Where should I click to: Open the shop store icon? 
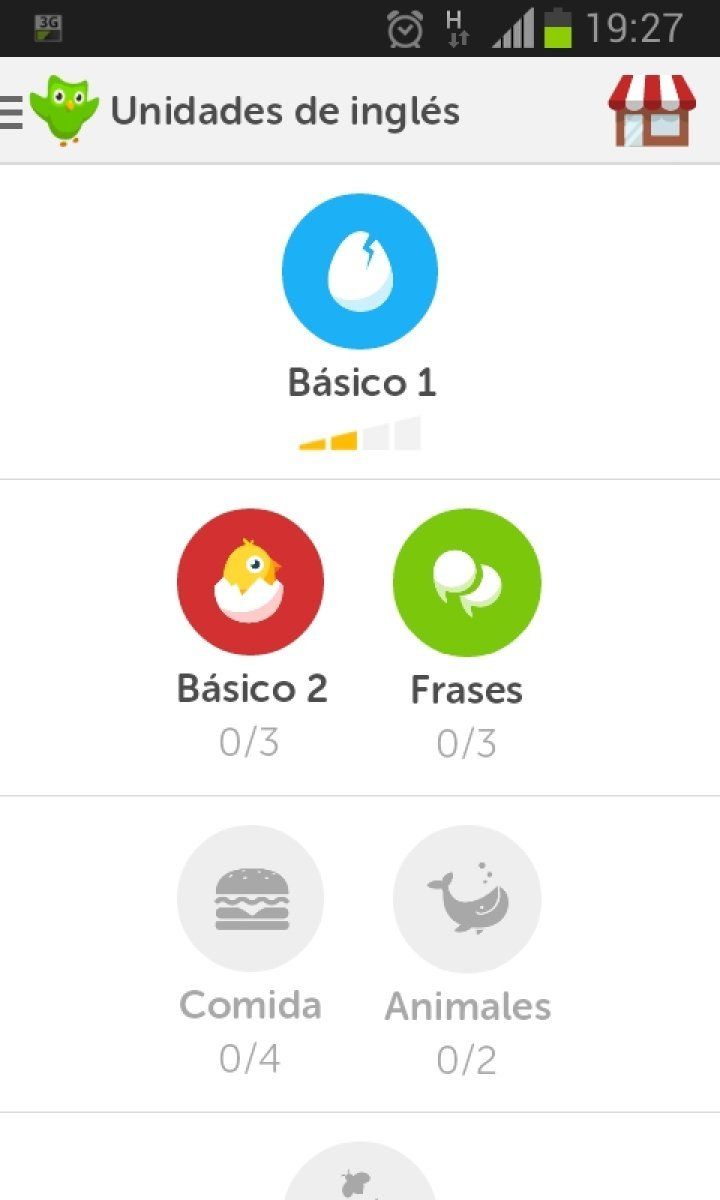click(x=652, y=110)
